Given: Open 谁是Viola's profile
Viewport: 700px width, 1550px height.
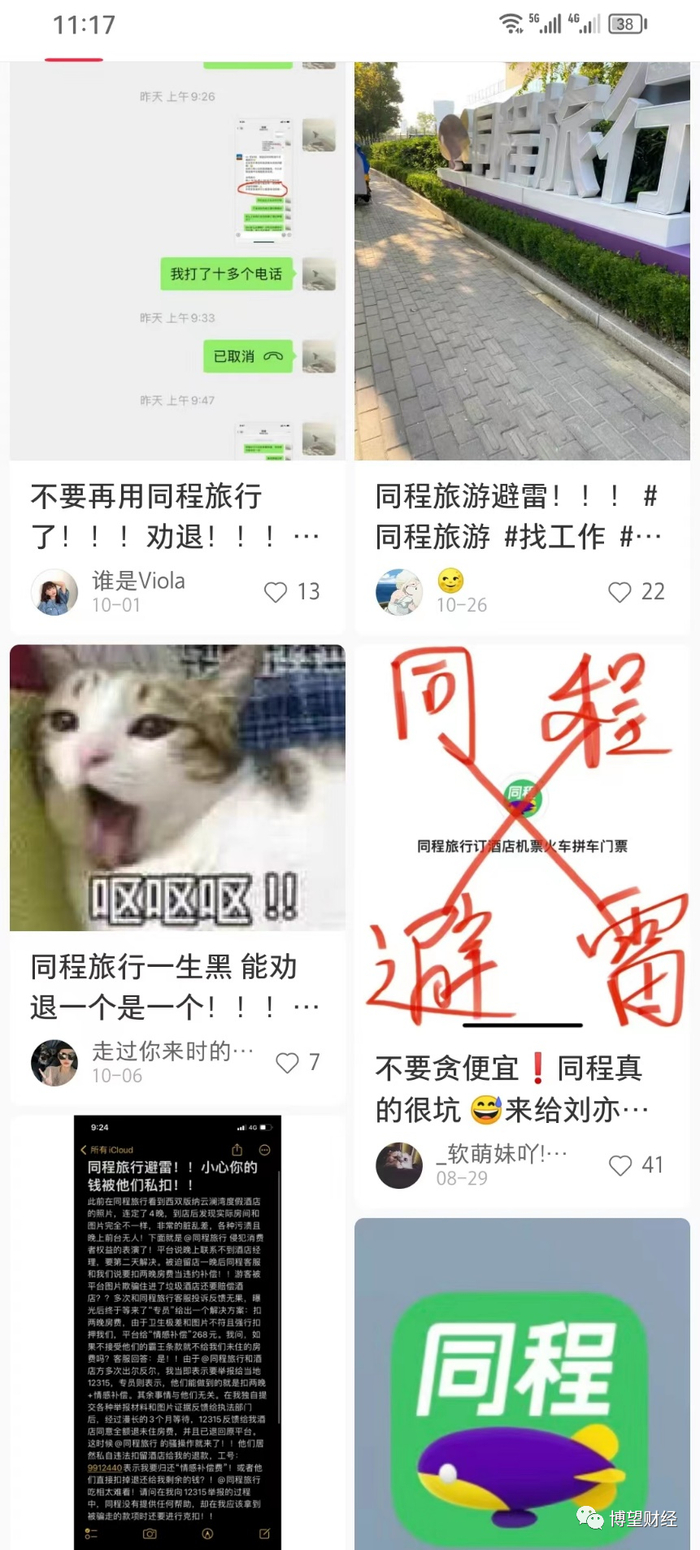Looking at the screenshot, I should pyautogui.click(x=54, y=592).
